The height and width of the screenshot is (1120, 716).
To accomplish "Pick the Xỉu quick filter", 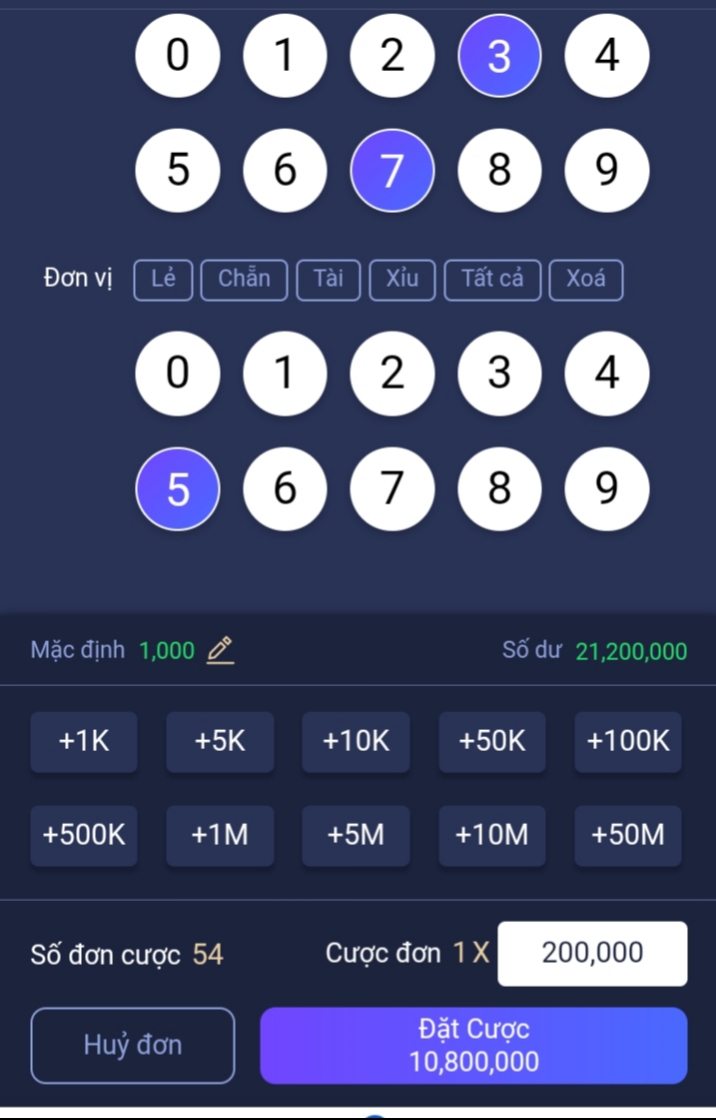I will tap(402, 280).
